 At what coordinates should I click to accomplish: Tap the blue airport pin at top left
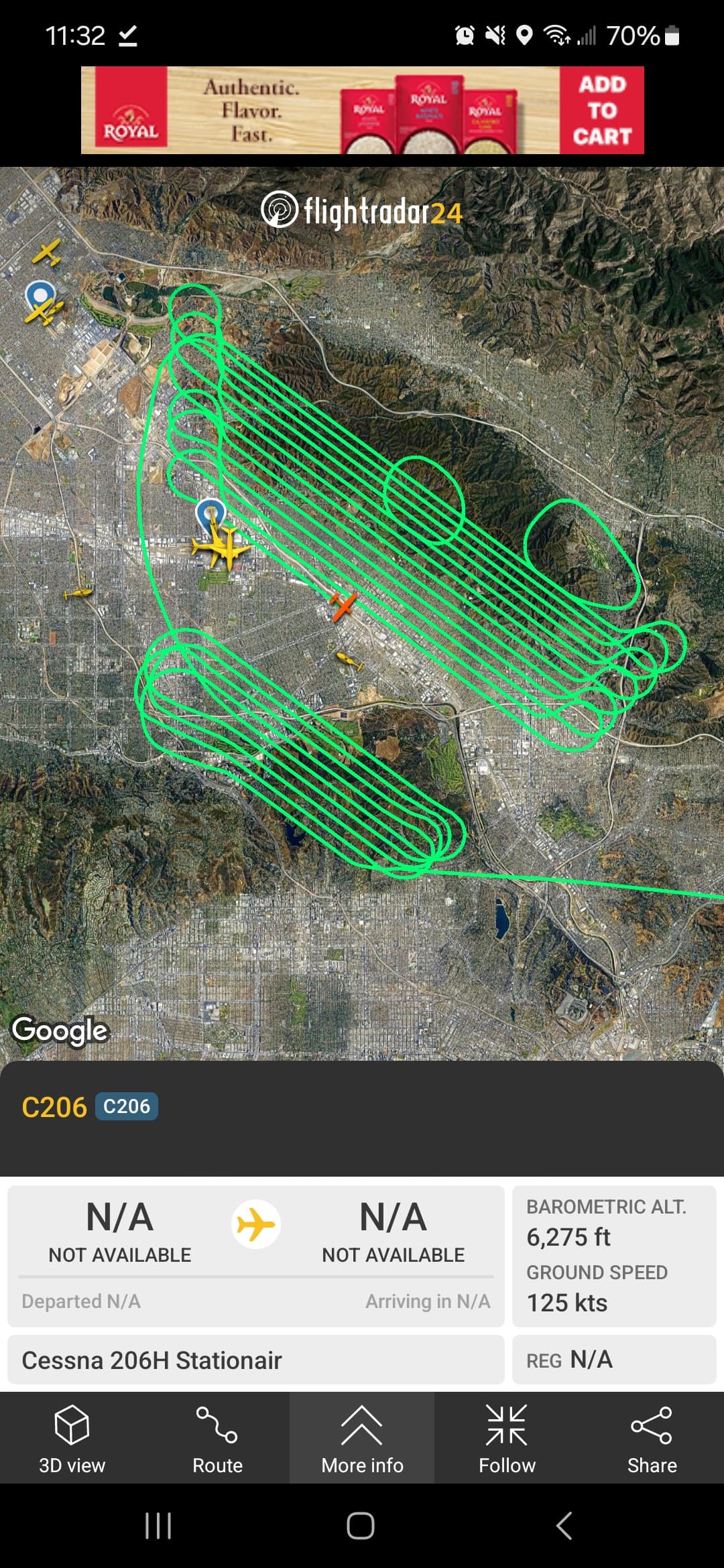40,294
